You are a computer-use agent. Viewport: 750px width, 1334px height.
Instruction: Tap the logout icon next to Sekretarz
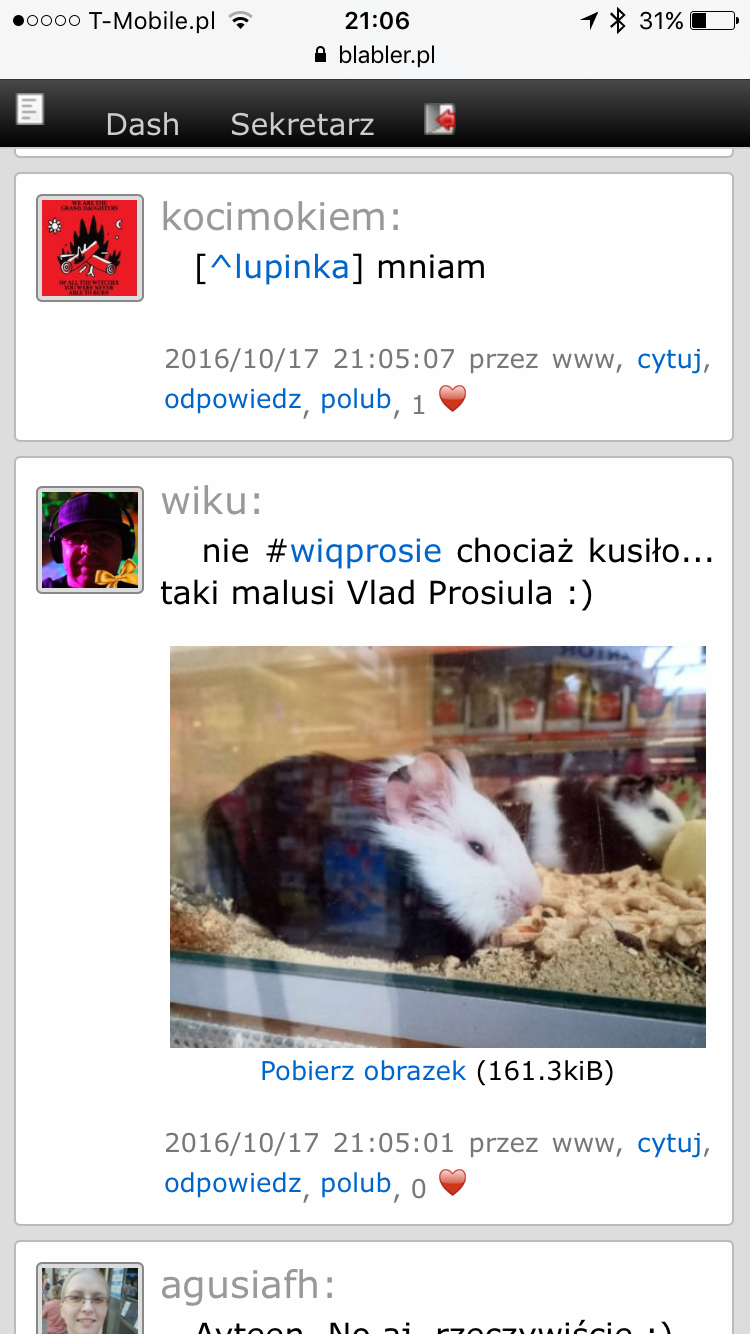[x=440, y=119]
